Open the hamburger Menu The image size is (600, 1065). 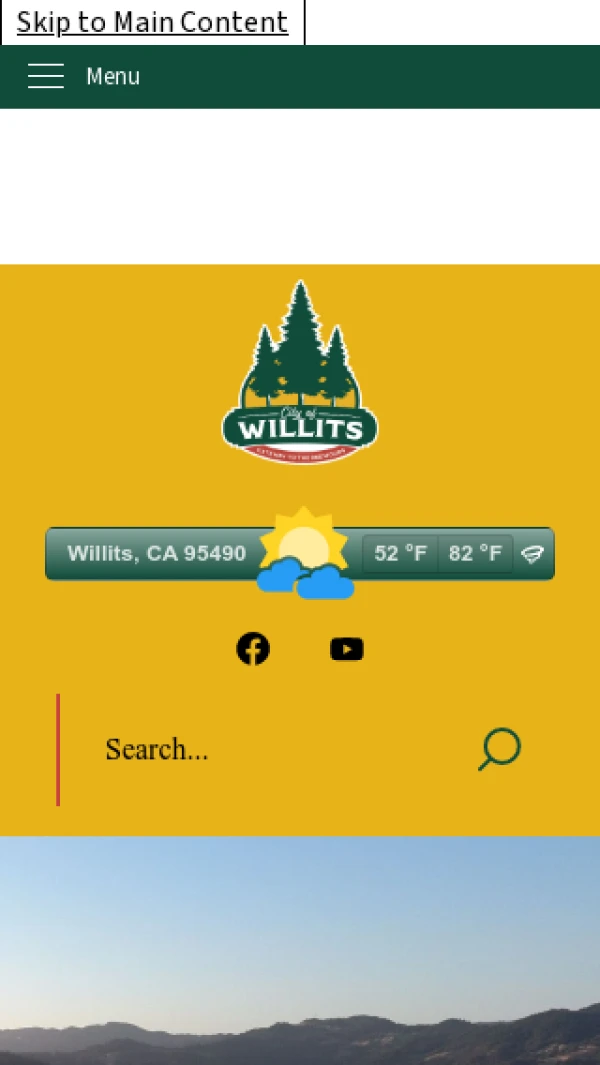84,76
